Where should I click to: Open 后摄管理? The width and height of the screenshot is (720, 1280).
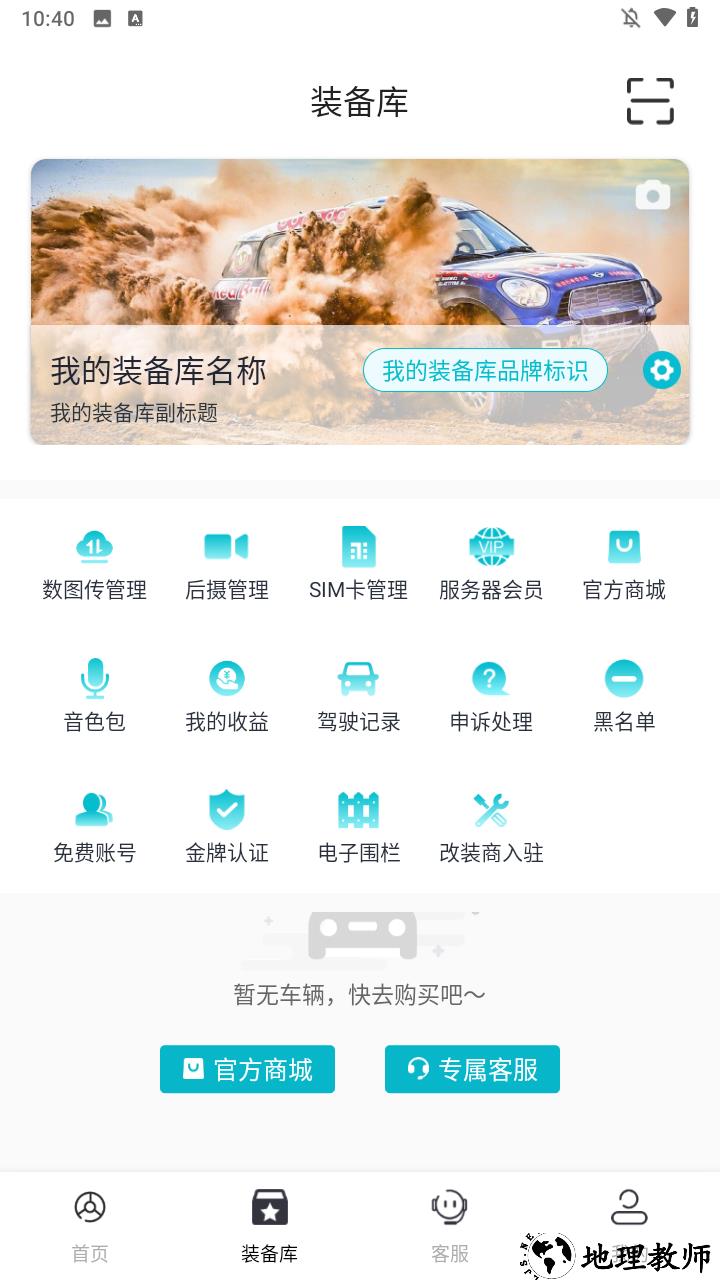pos(226,564)
